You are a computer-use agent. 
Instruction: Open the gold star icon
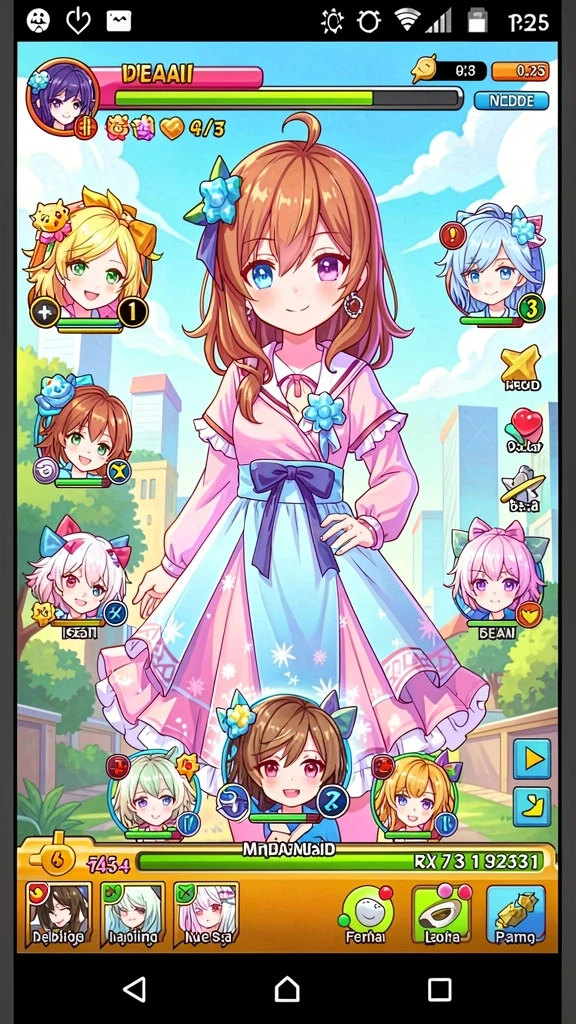point(520,363)
